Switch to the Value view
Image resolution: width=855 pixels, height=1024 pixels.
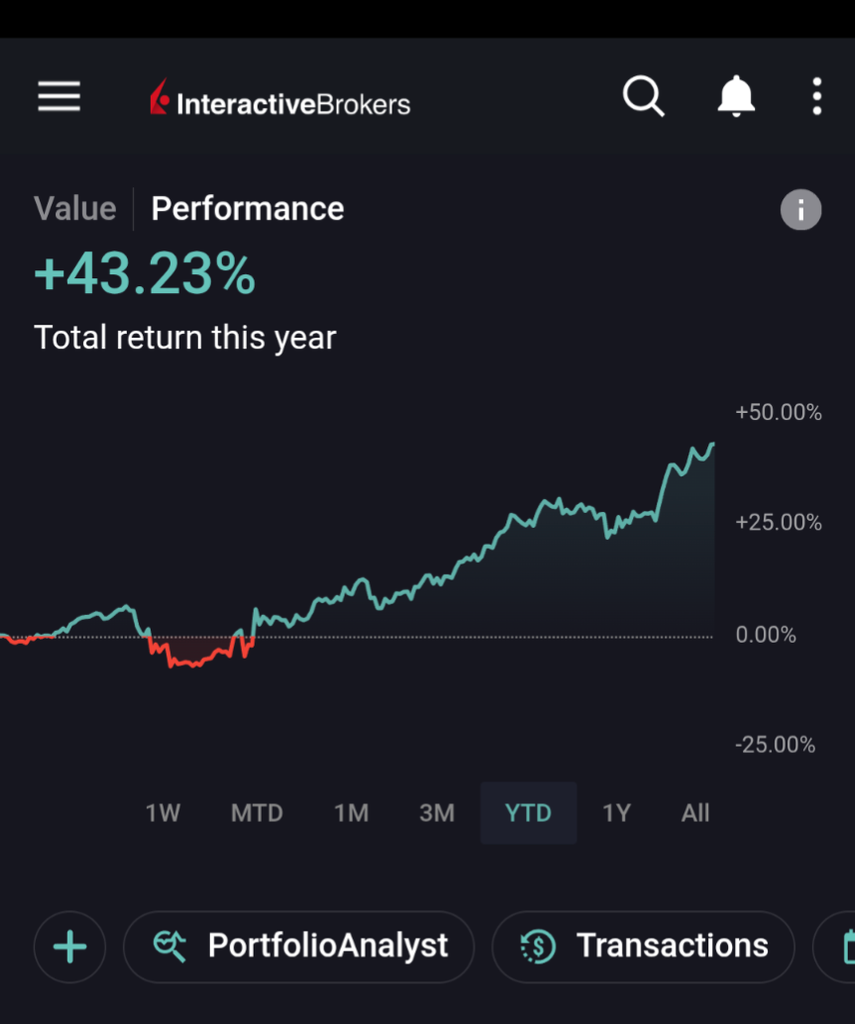75,208
